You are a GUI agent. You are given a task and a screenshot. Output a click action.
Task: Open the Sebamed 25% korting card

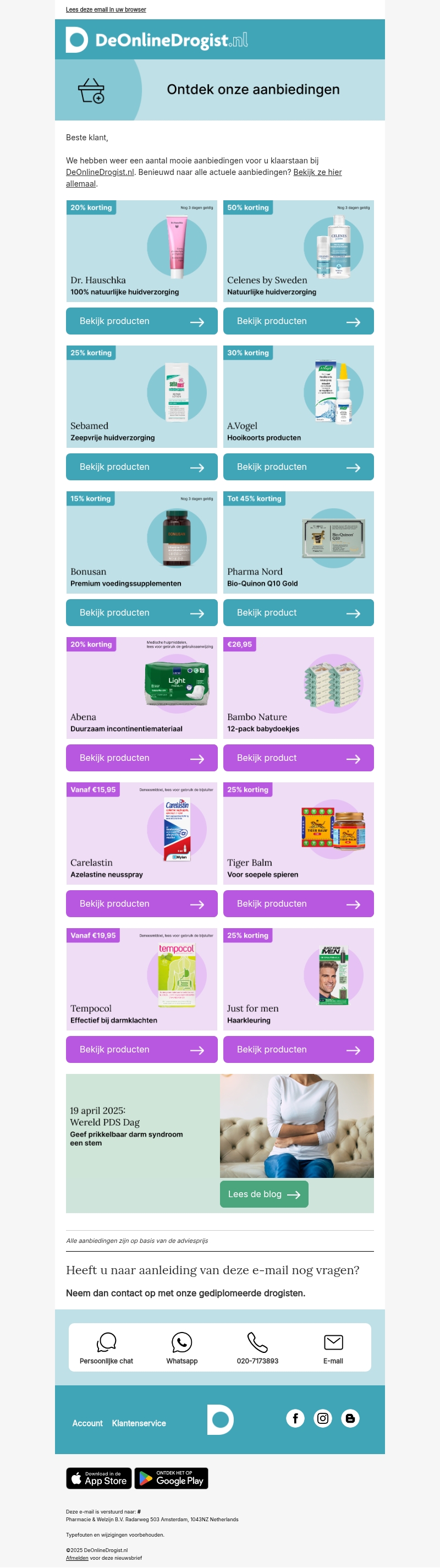tap(141, 396)
